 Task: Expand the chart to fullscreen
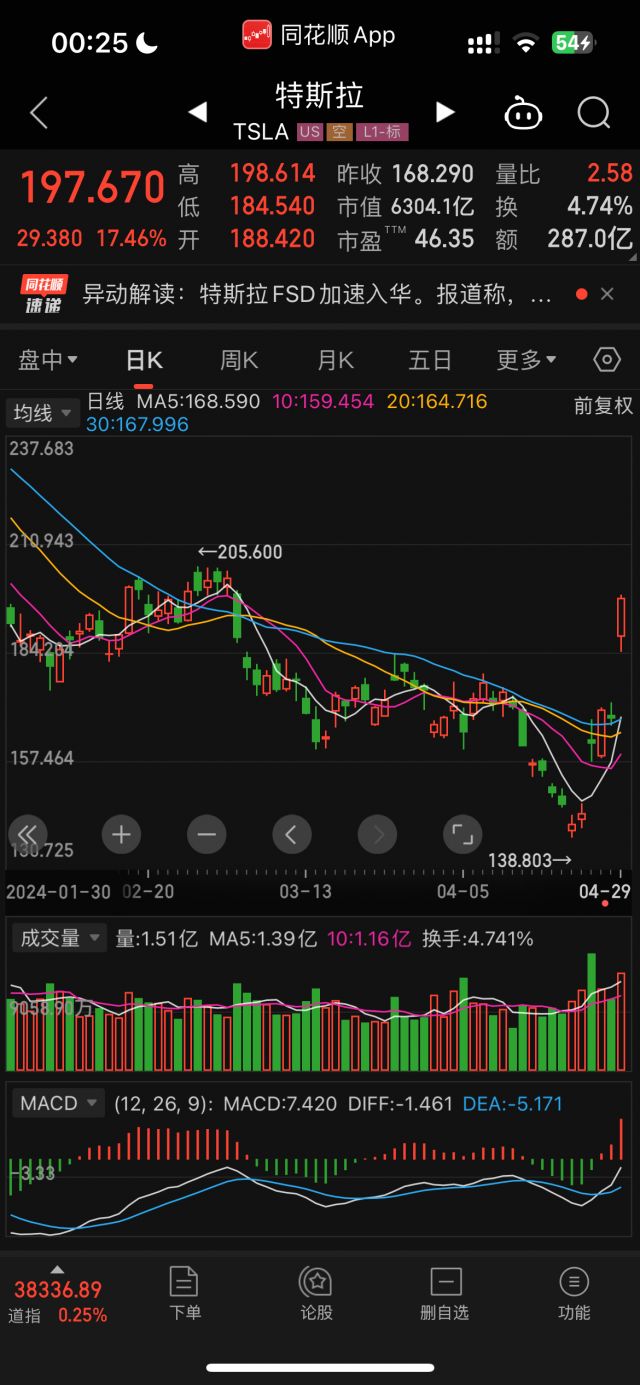coord(461,833)
